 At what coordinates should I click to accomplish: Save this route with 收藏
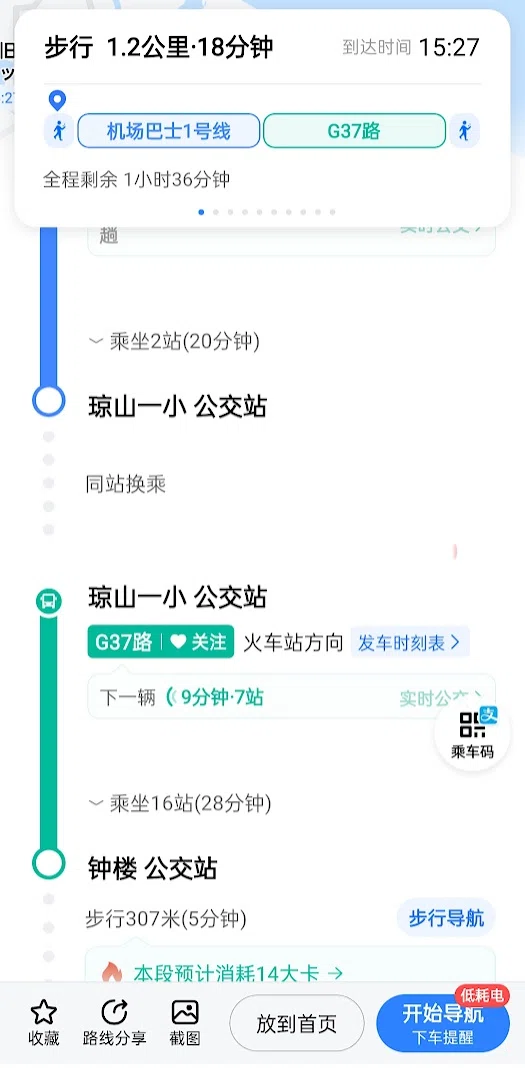pyautogui.click(x=44, y=1023)
